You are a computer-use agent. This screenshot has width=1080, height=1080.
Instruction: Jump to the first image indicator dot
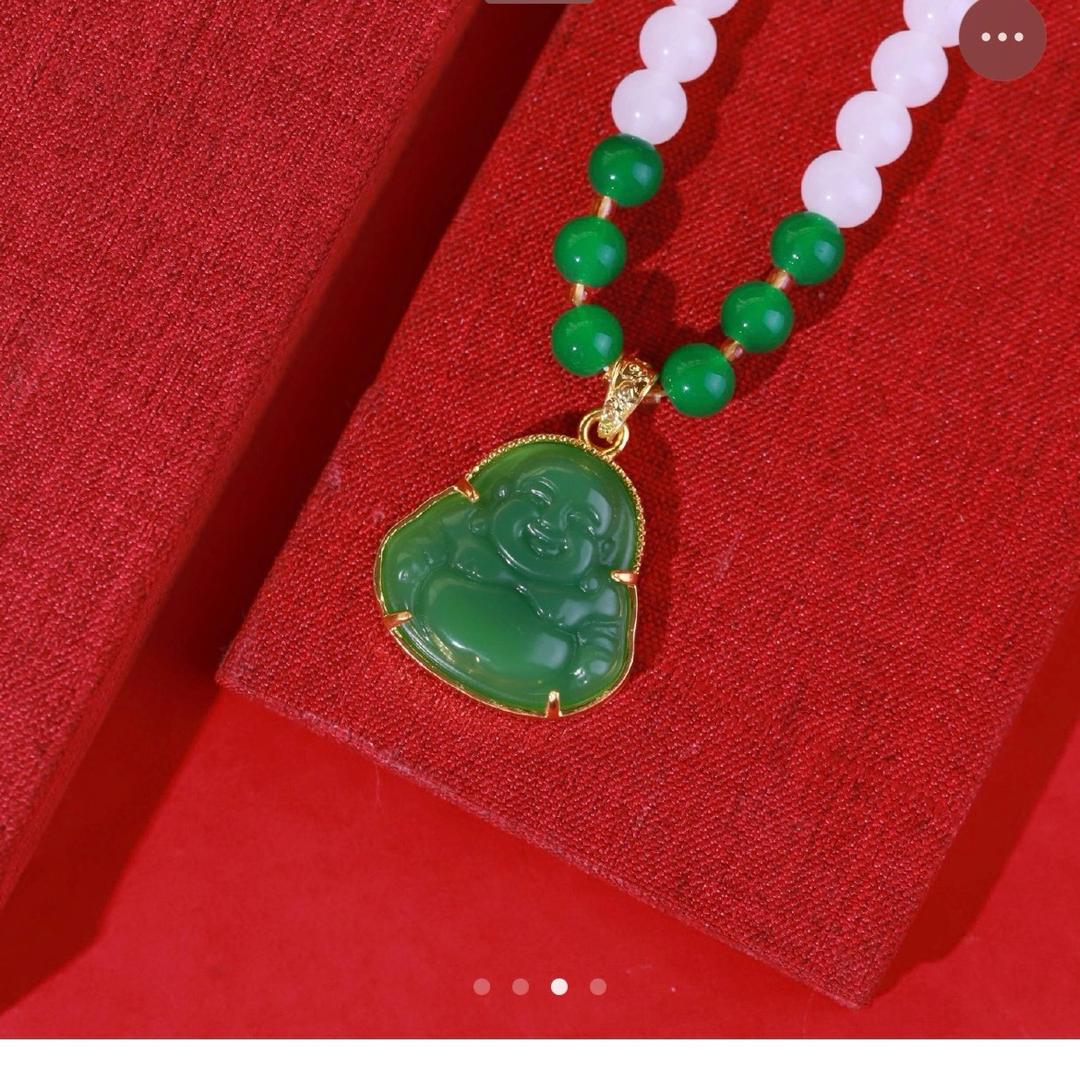[482, 987]
